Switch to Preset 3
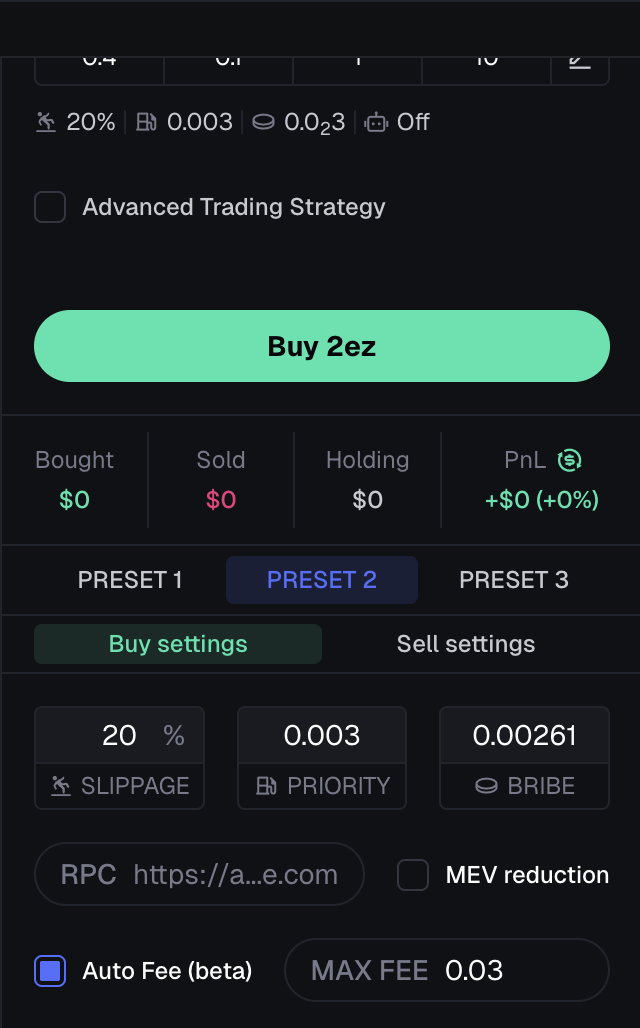640x1028 pixels. coord(513,580)
